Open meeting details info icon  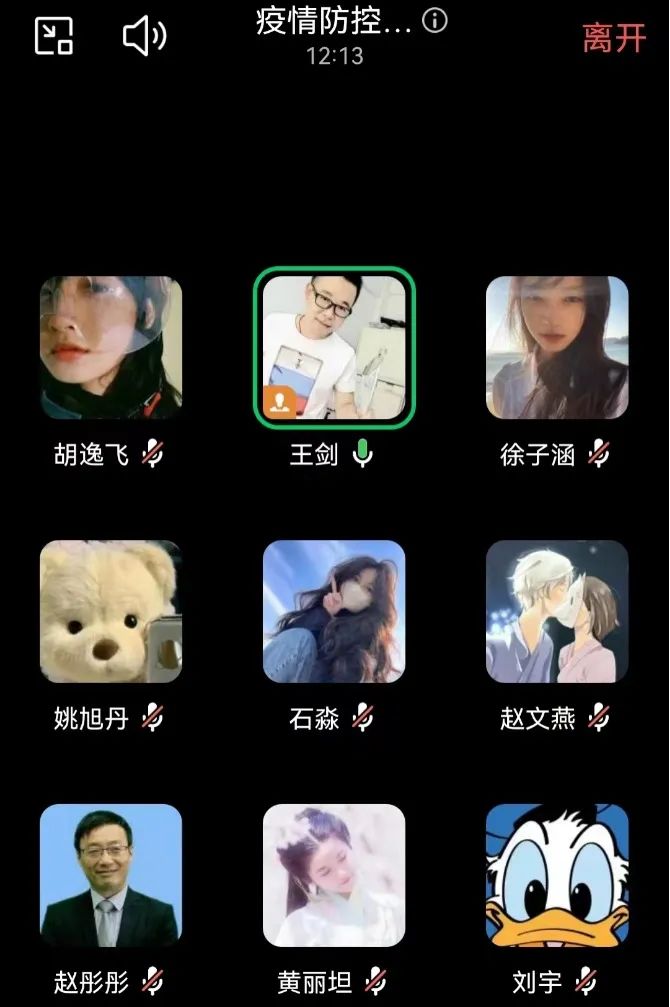[x=435, y=21]
